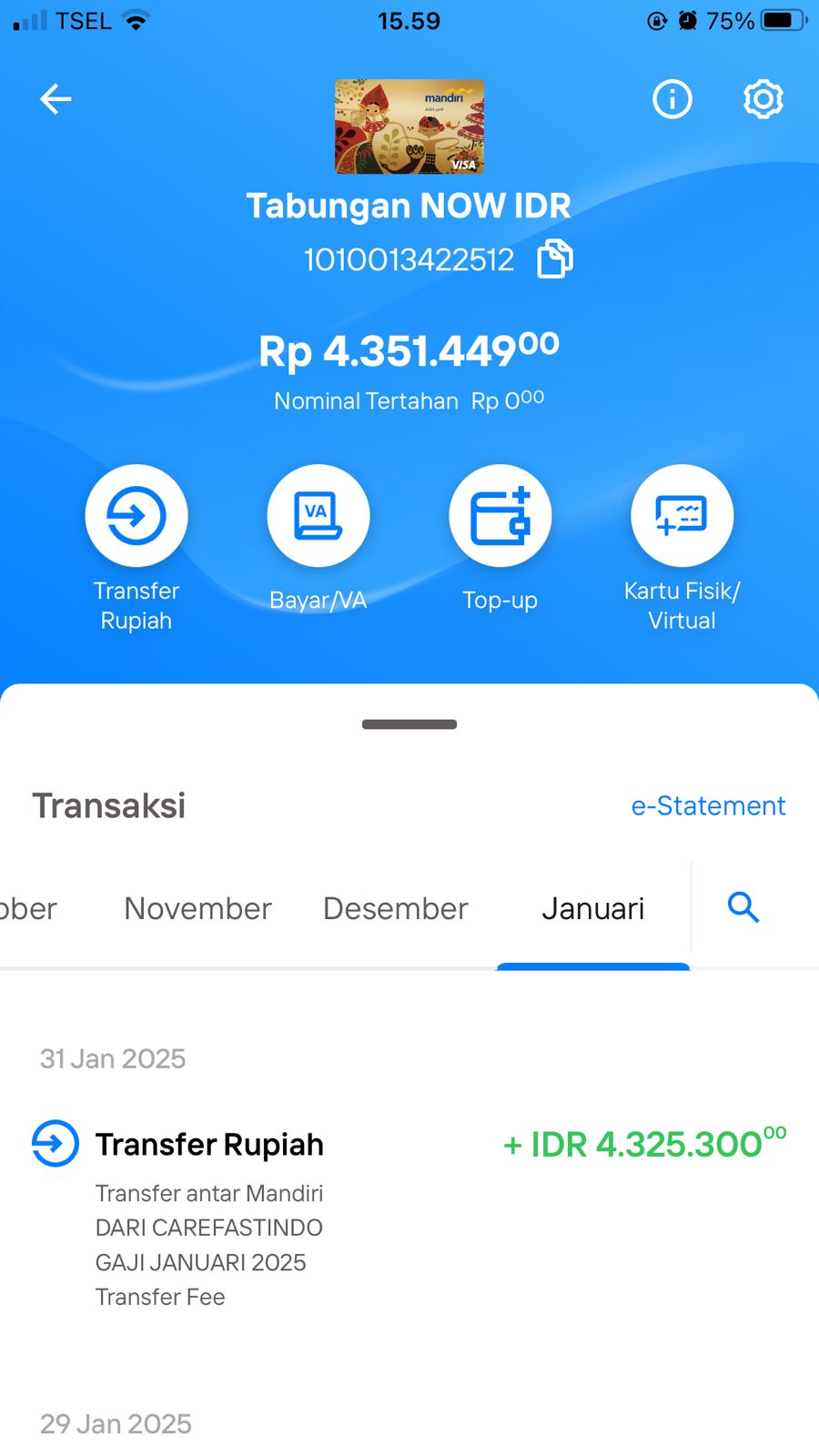Open account settings gear
819x1456 pixels.
tap(763, 99)
